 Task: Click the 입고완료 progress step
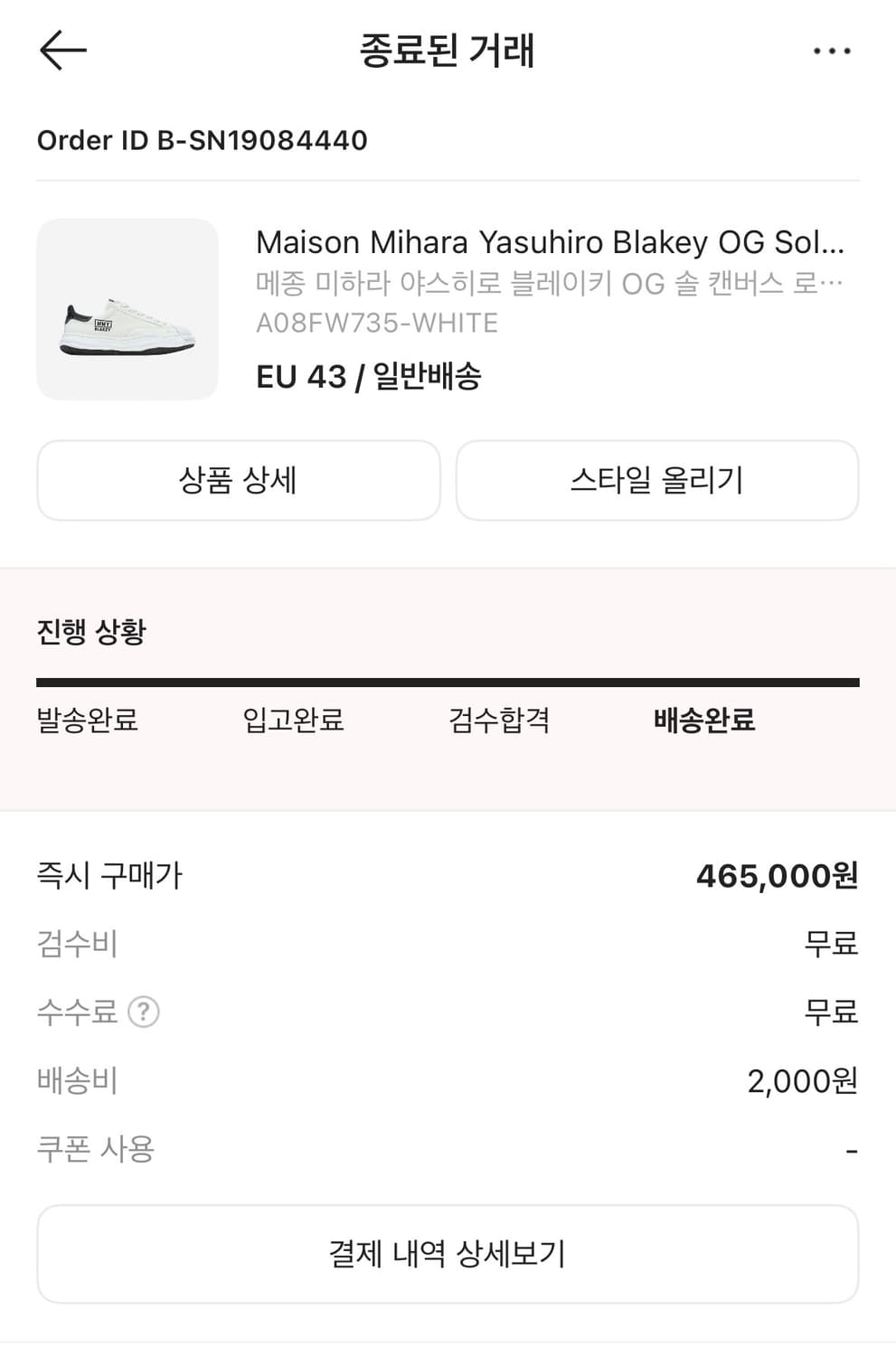coord(291,720)
